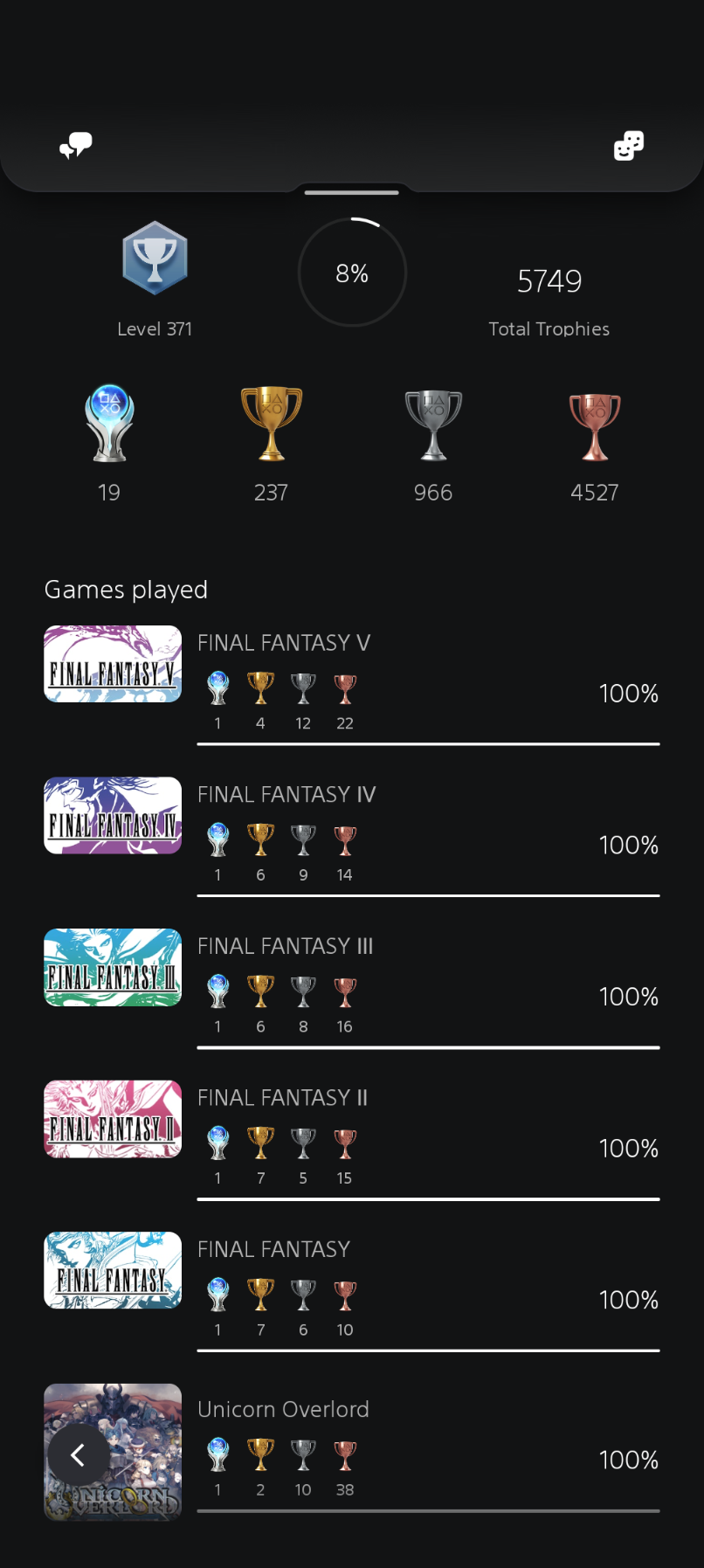Open Game Base from the top bar
704x1568 pixels.
point(630,146)
